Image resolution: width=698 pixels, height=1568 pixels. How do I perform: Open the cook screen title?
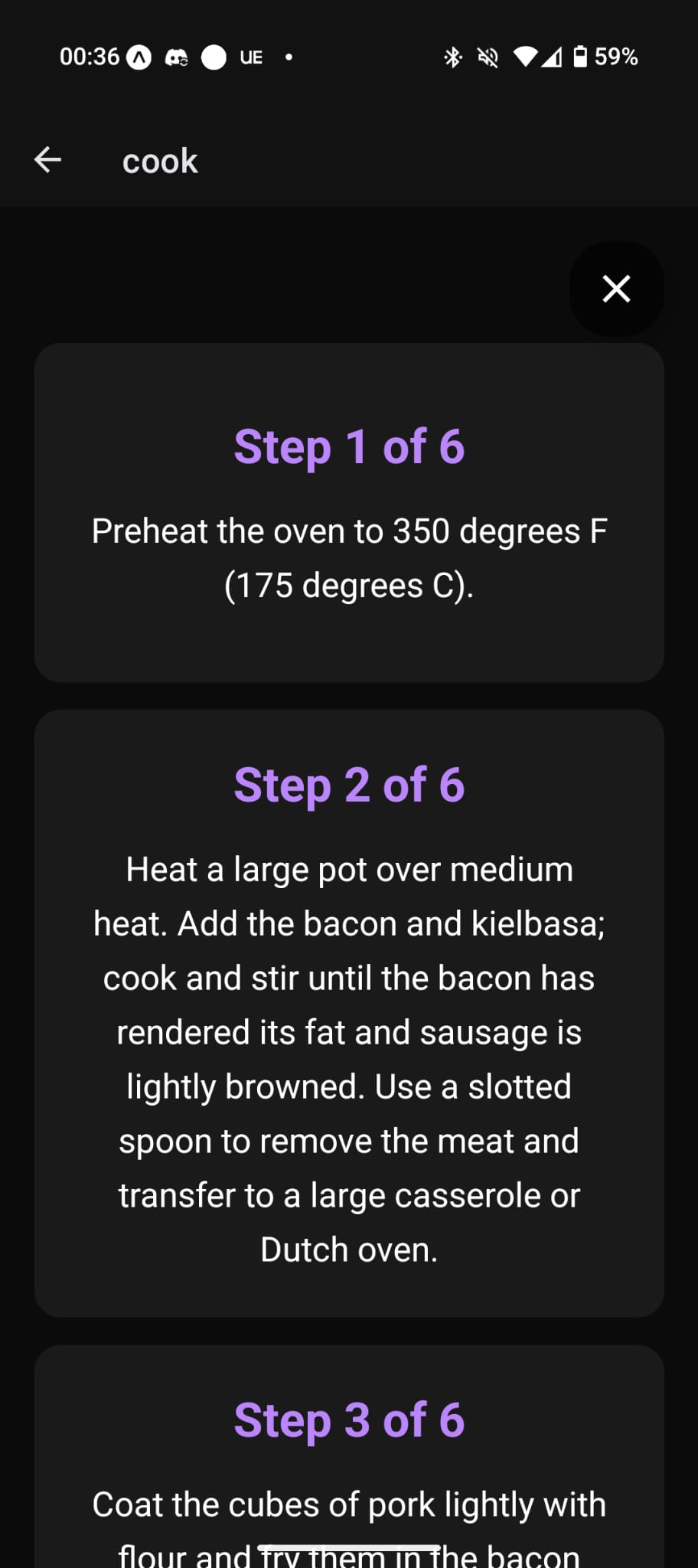(159, 160)
